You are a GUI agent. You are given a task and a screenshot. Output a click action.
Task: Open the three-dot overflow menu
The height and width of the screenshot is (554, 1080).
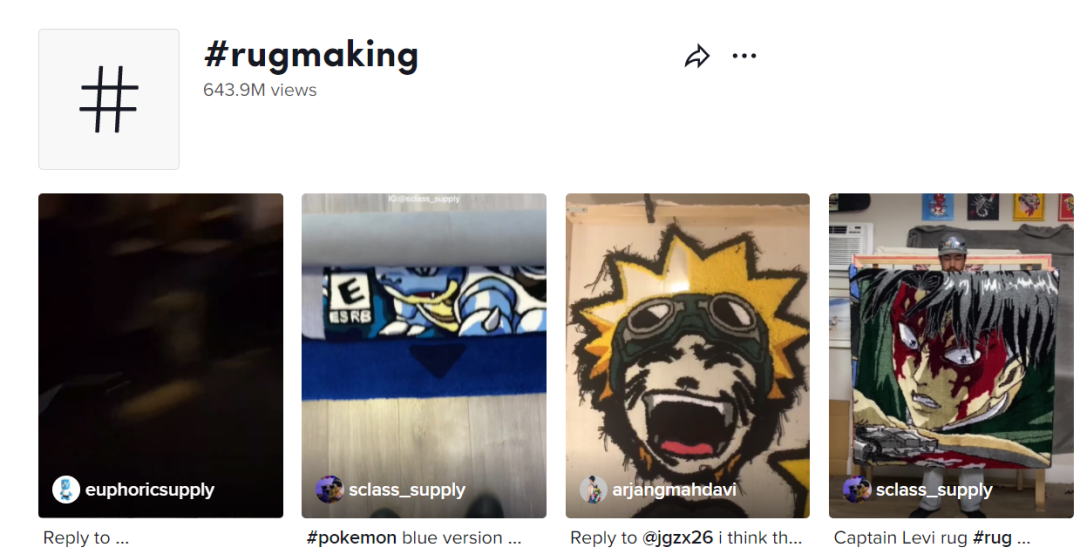click(744, 56)
